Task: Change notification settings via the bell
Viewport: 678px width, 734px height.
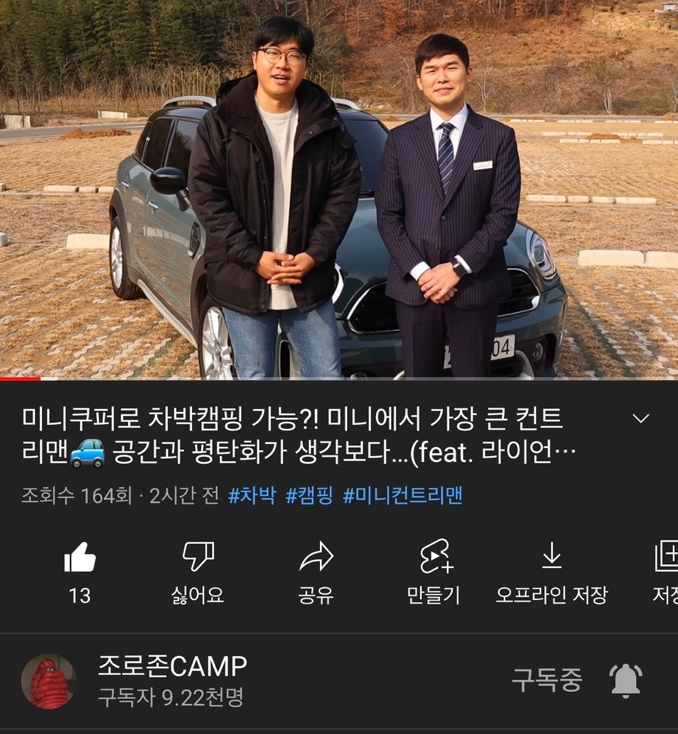Action: 626,681
